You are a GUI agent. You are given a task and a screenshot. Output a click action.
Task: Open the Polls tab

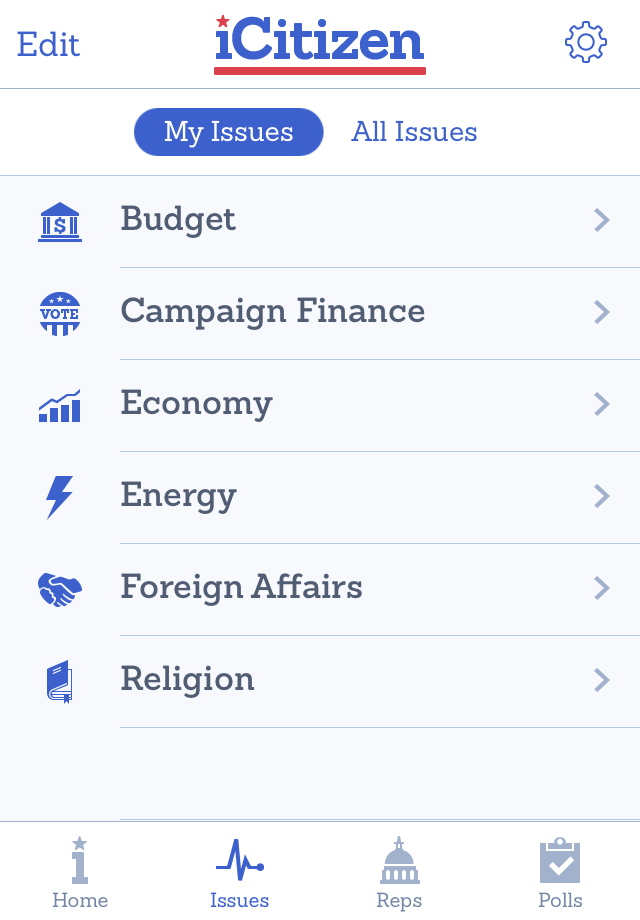click(560, 874)
